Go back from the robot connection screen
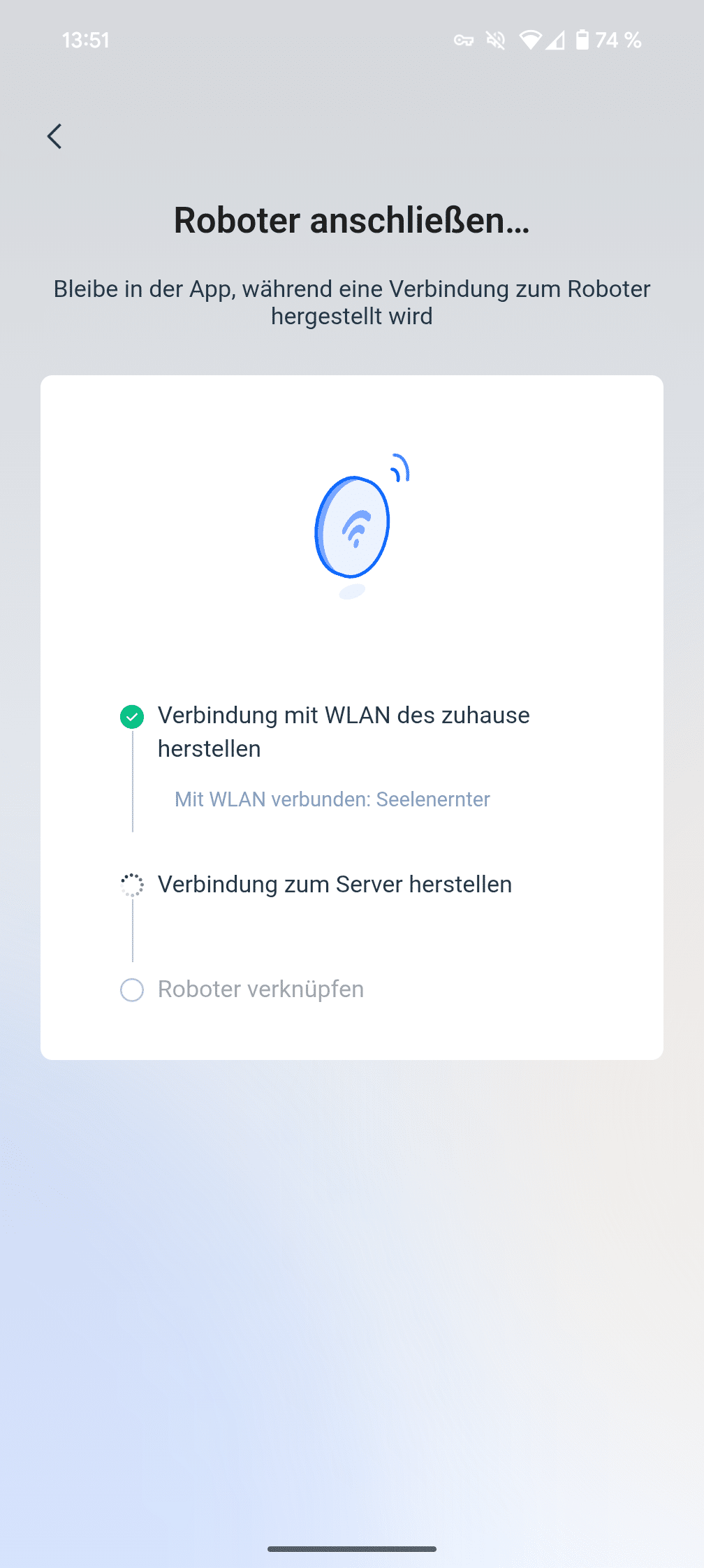 click(54, 136)
